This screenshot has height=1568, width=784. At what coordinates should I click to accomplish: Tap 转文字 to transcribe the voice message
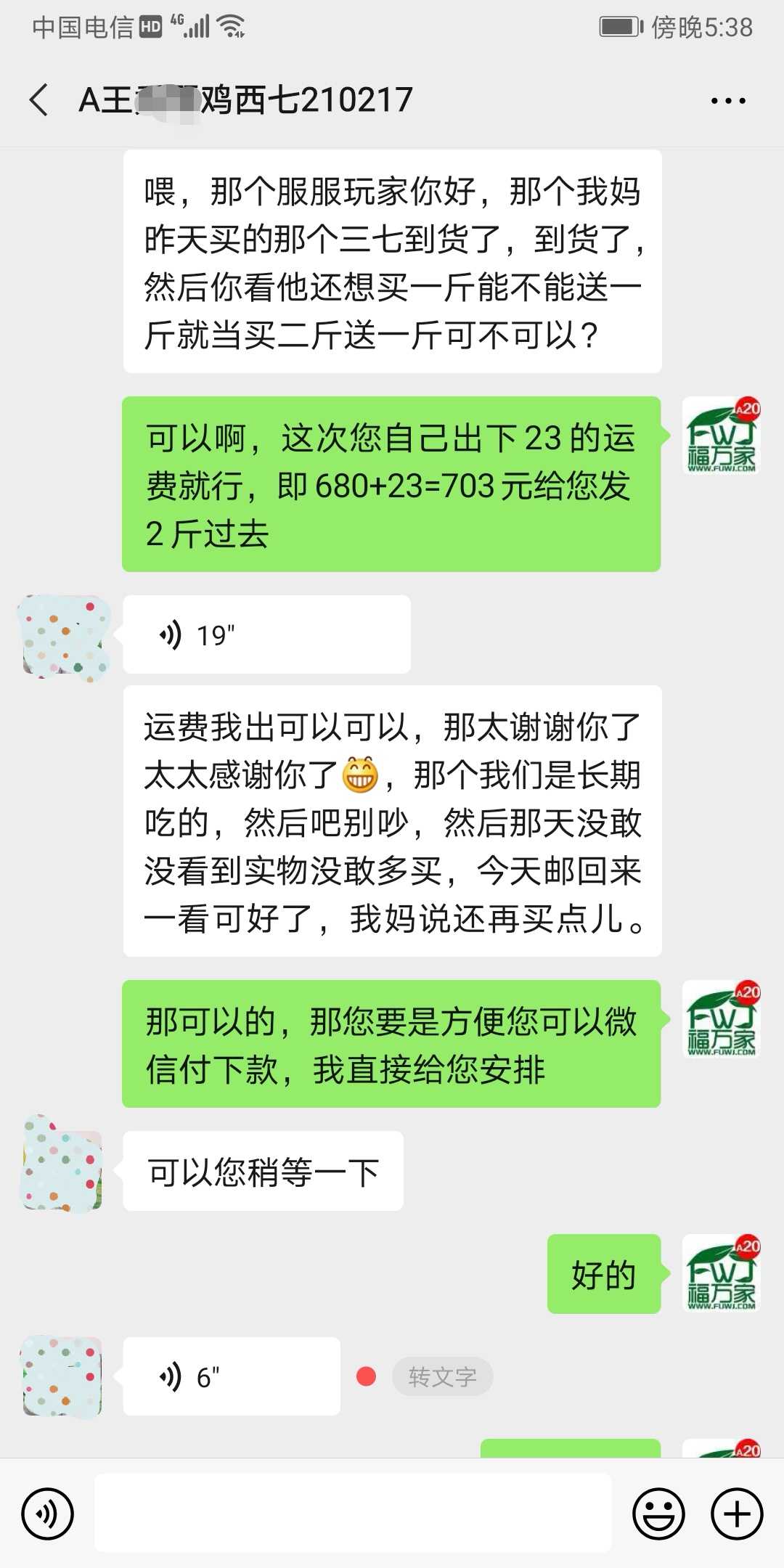tap(442, 1376)
